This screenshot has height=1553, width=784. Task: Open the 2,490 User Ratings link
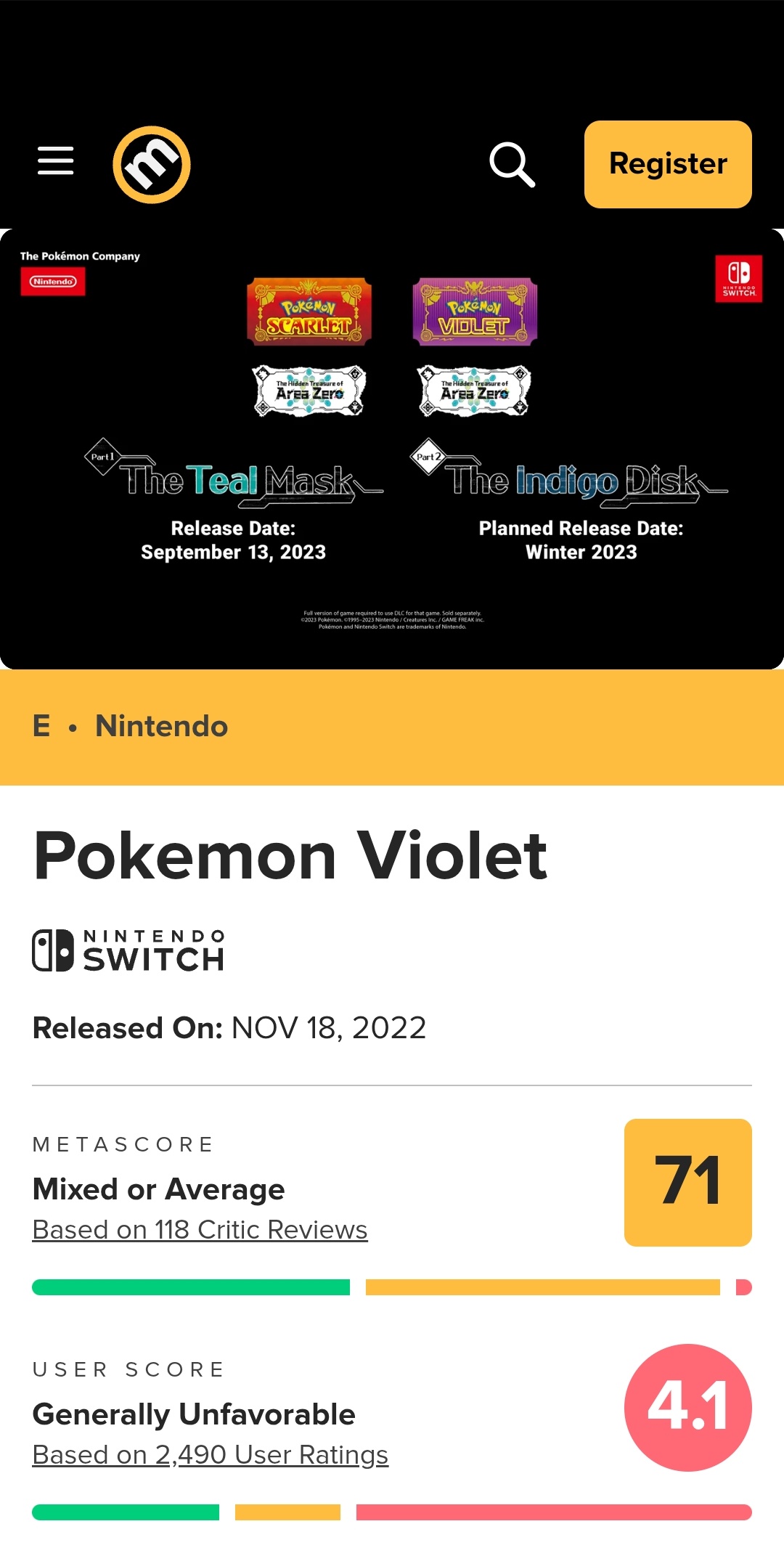pos(211,1455)
